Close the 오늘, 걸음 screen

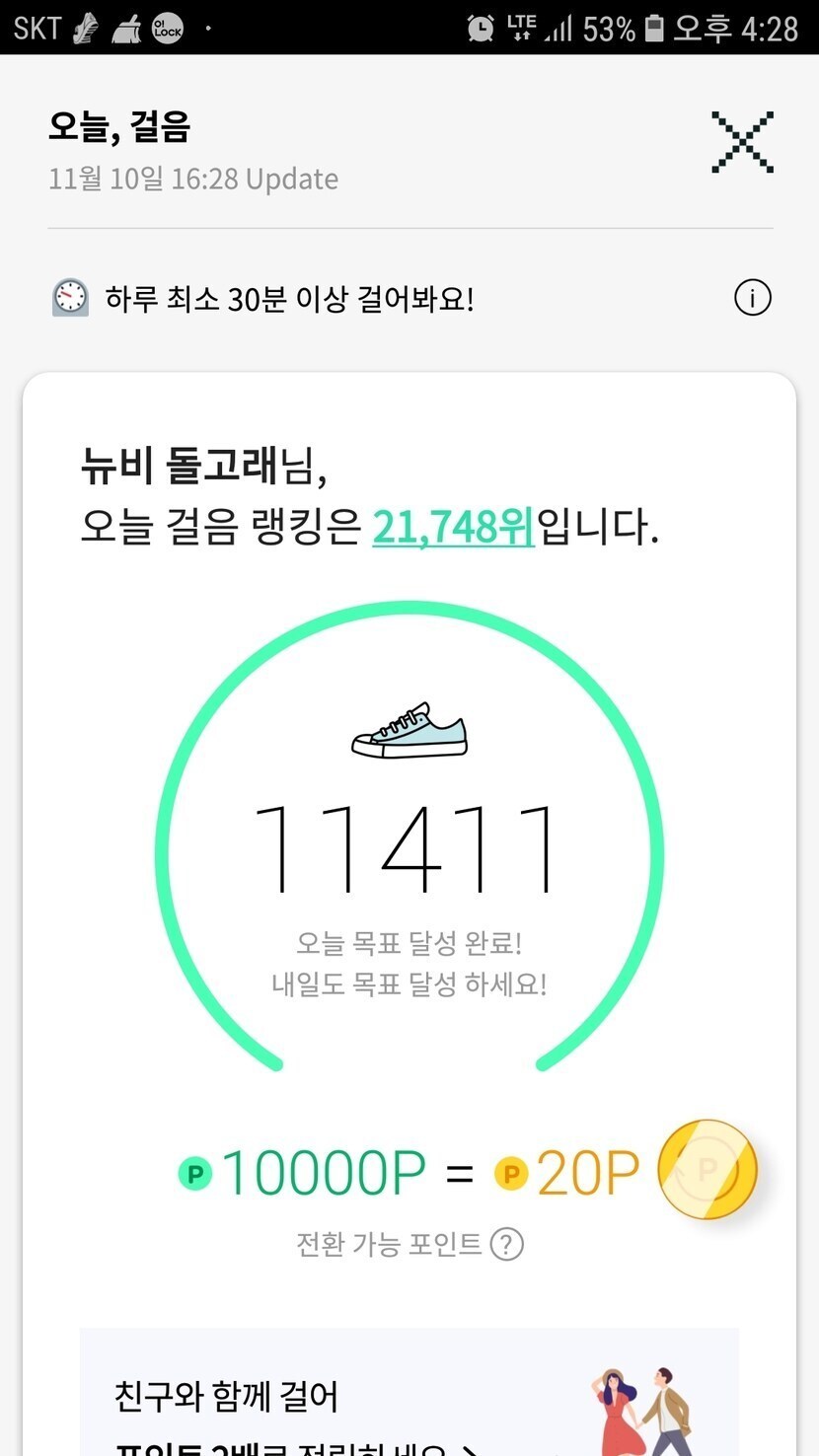pos(742,143)
